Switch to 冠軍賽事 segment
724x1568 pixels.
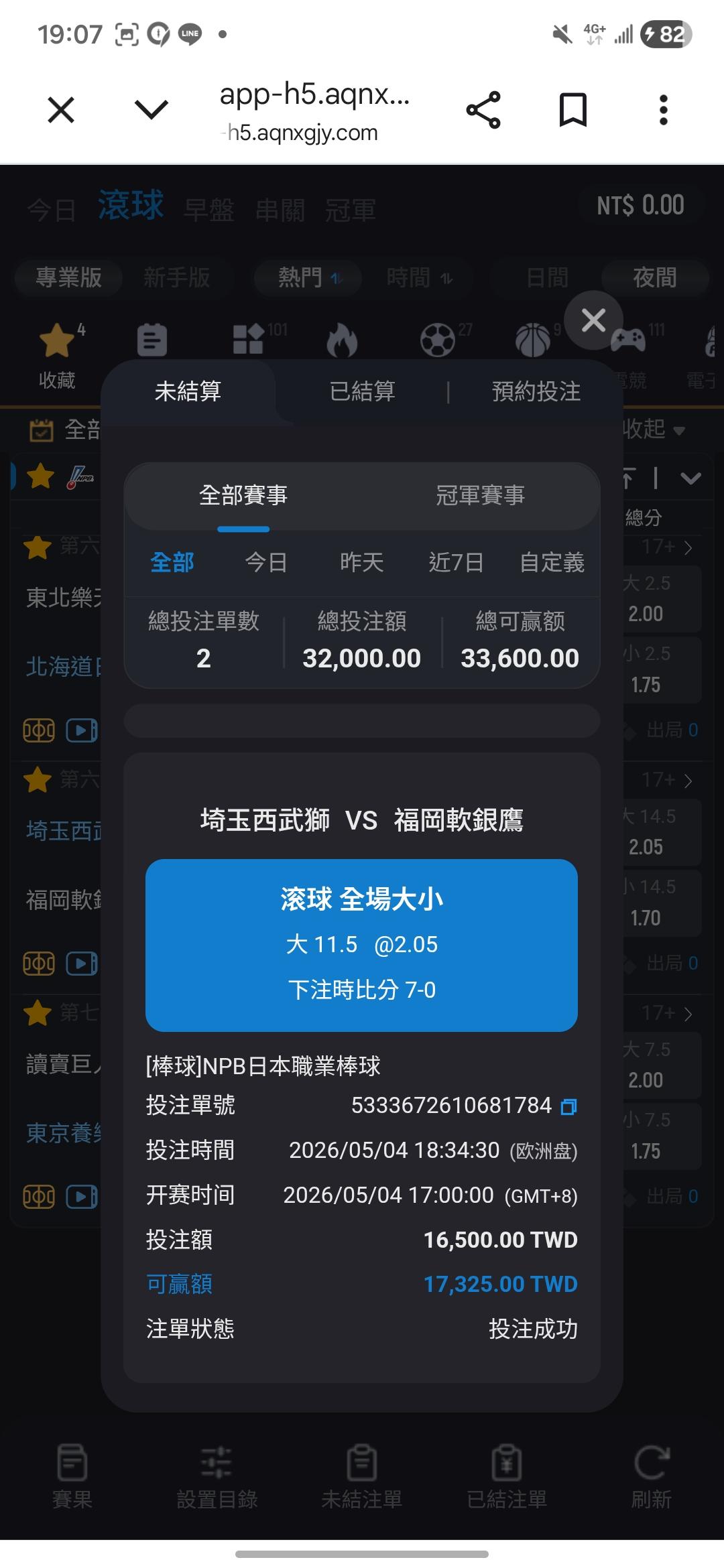pyautogui.click(x=480, y=496)
